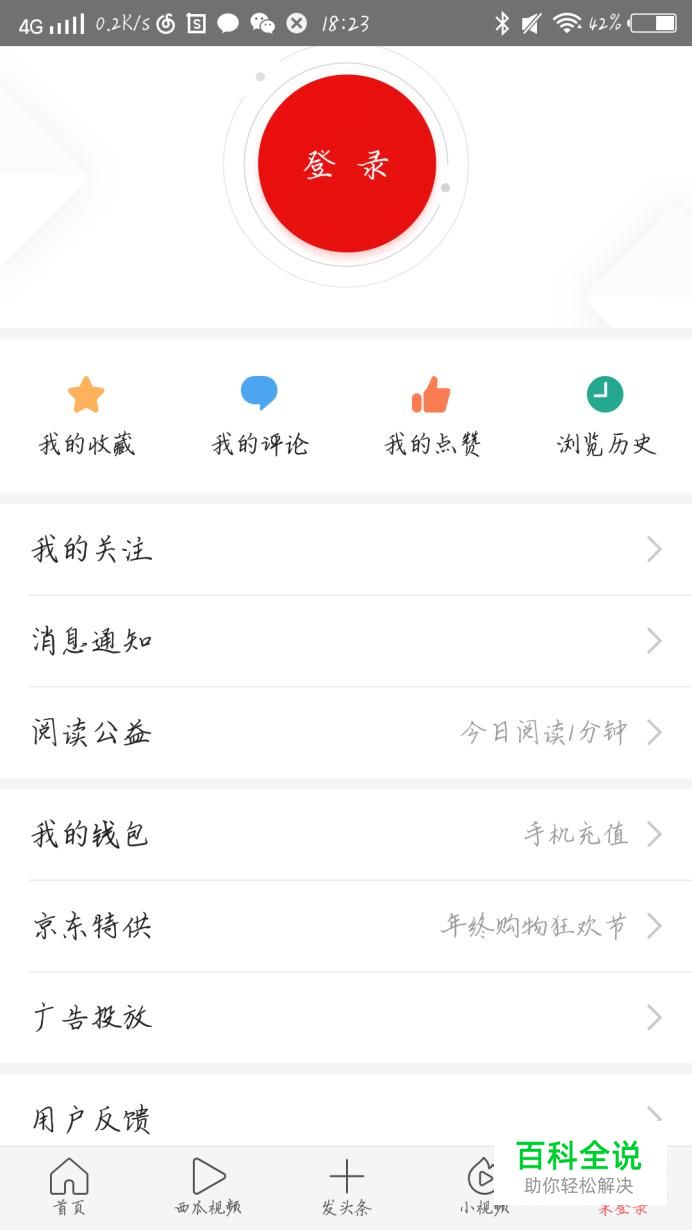The image size is (692, 1230).
Task: Open 消息通知 notifications row
Action: tap(346, 641)
